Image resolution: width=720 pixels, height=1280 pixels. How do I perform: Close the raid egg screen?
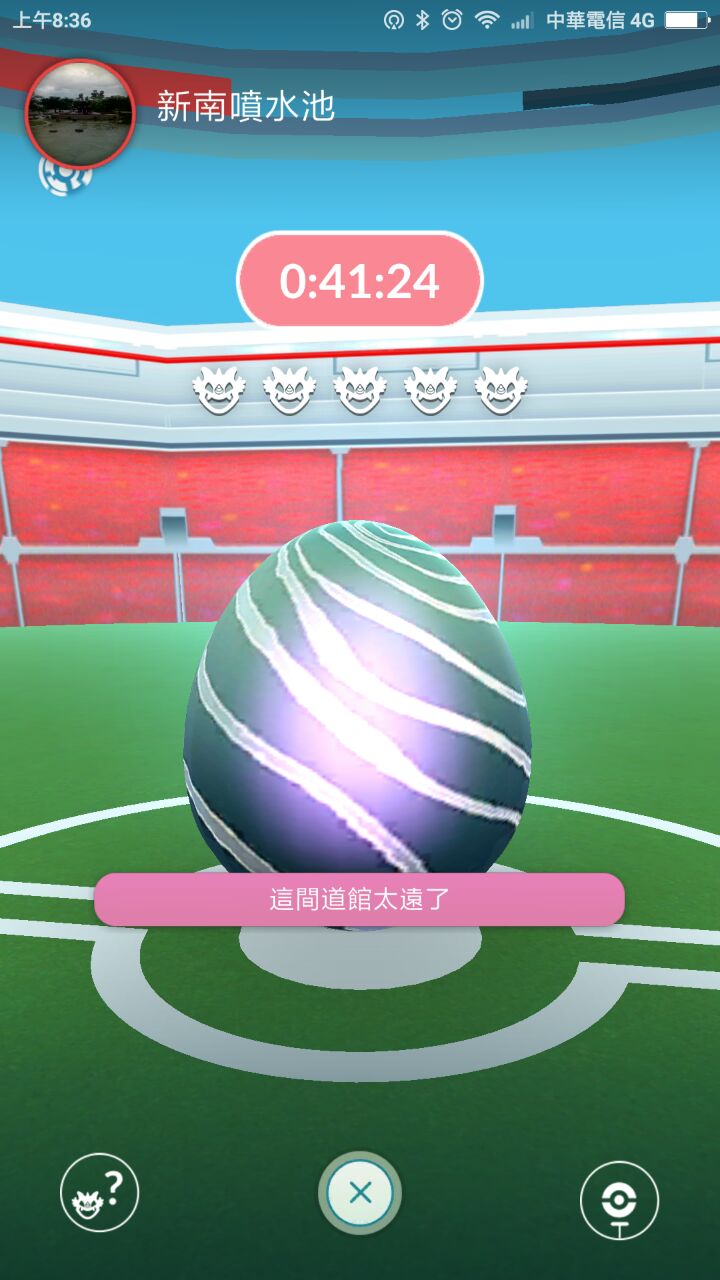tap(360, 1192)
